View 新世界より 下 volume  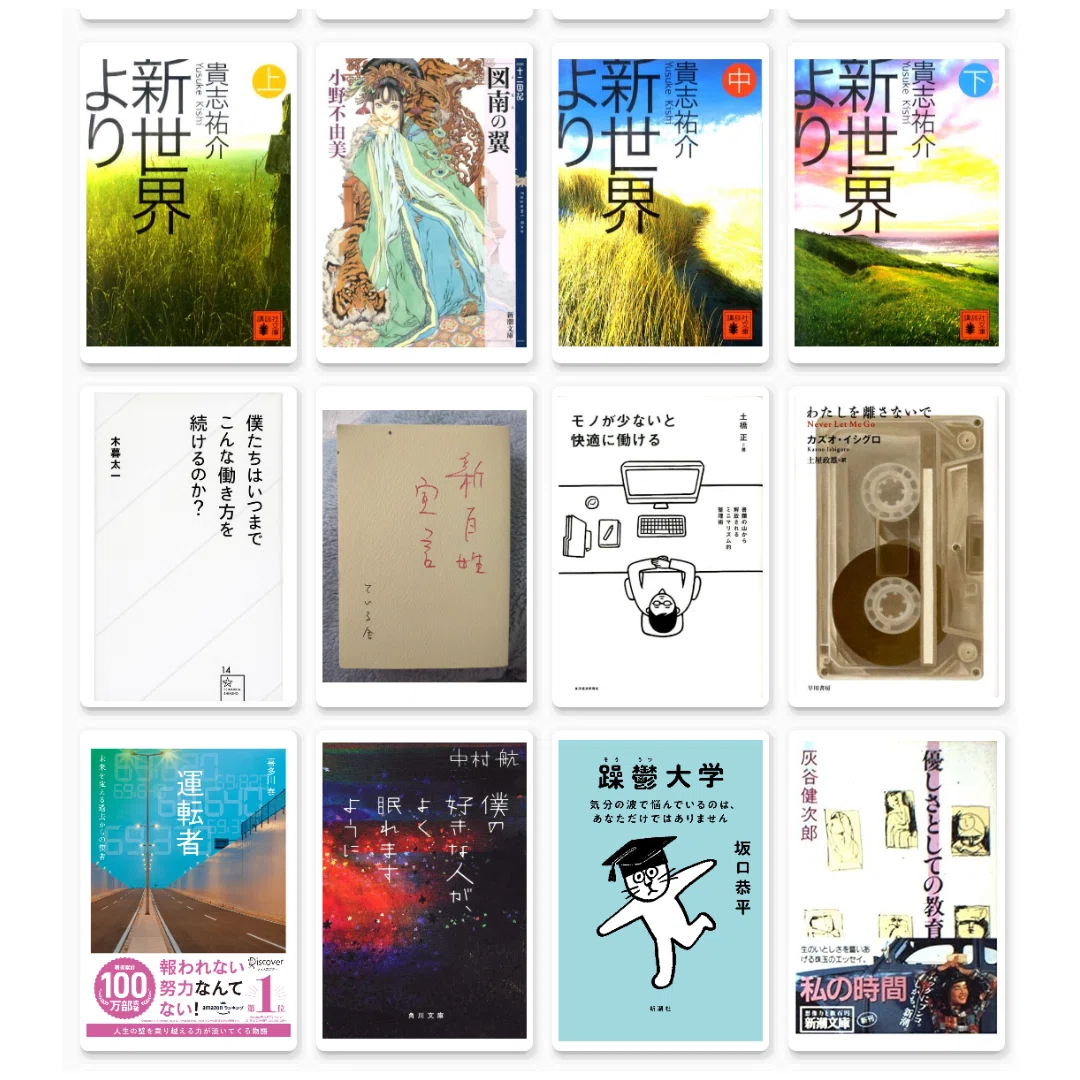click(896, 202)
